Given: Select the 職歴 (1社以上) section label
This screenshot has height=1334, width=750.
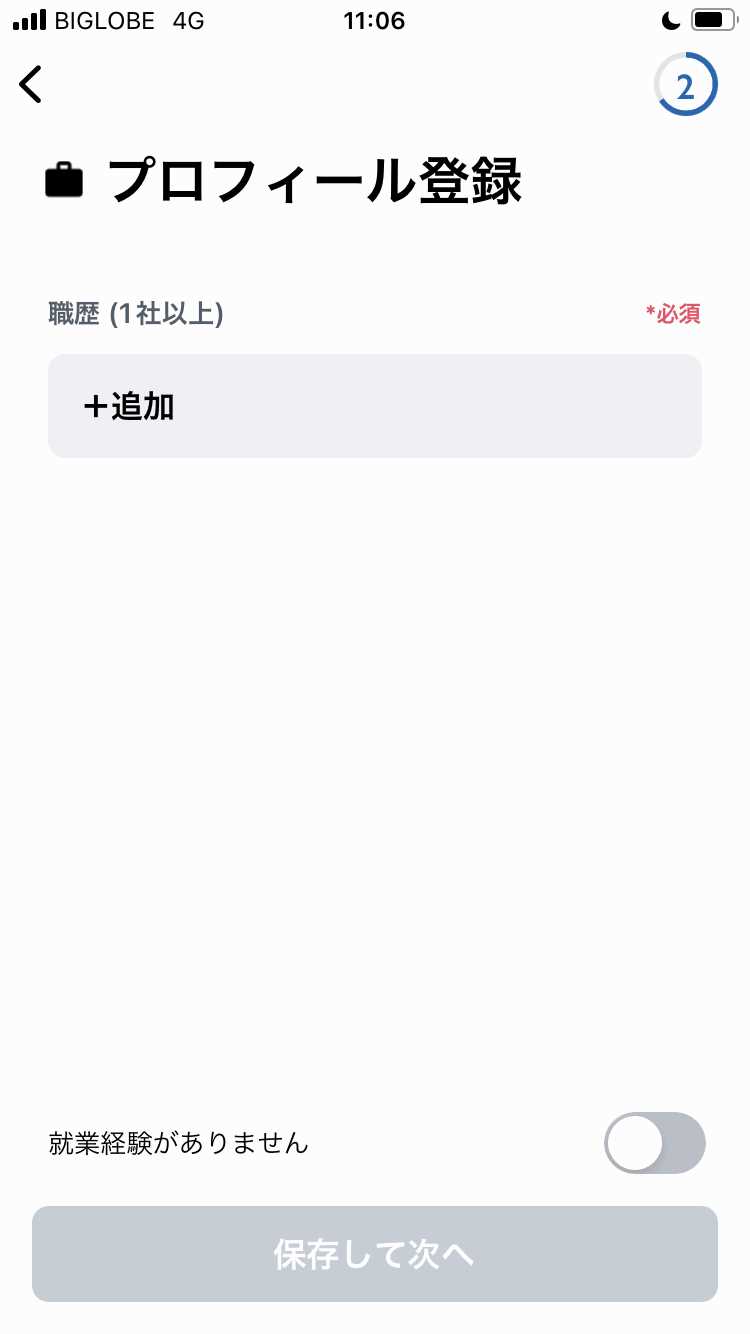Looking at the screenshot, I should [134, 314].
